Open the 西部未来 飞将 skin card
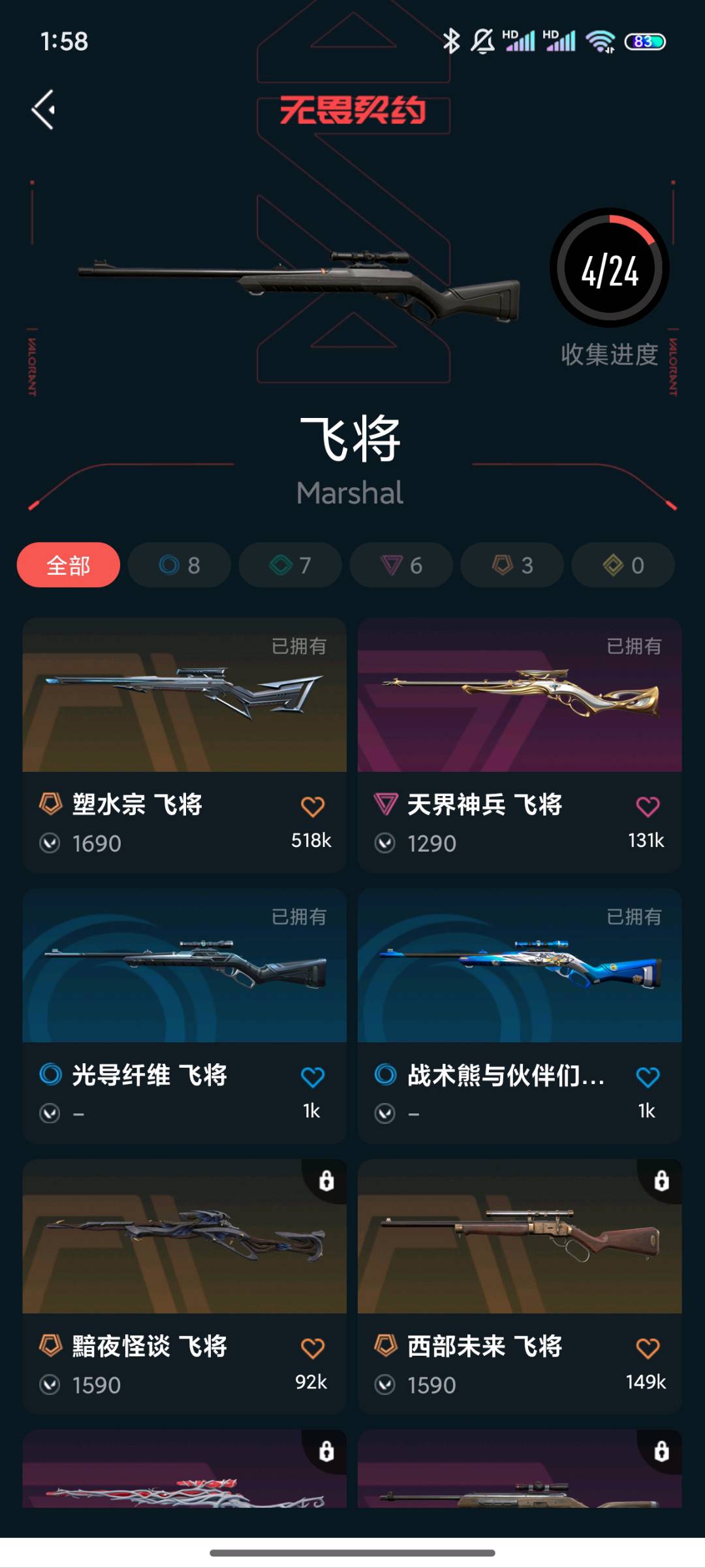Screen dimensions: 705x1568 (x=520, y=1236)
